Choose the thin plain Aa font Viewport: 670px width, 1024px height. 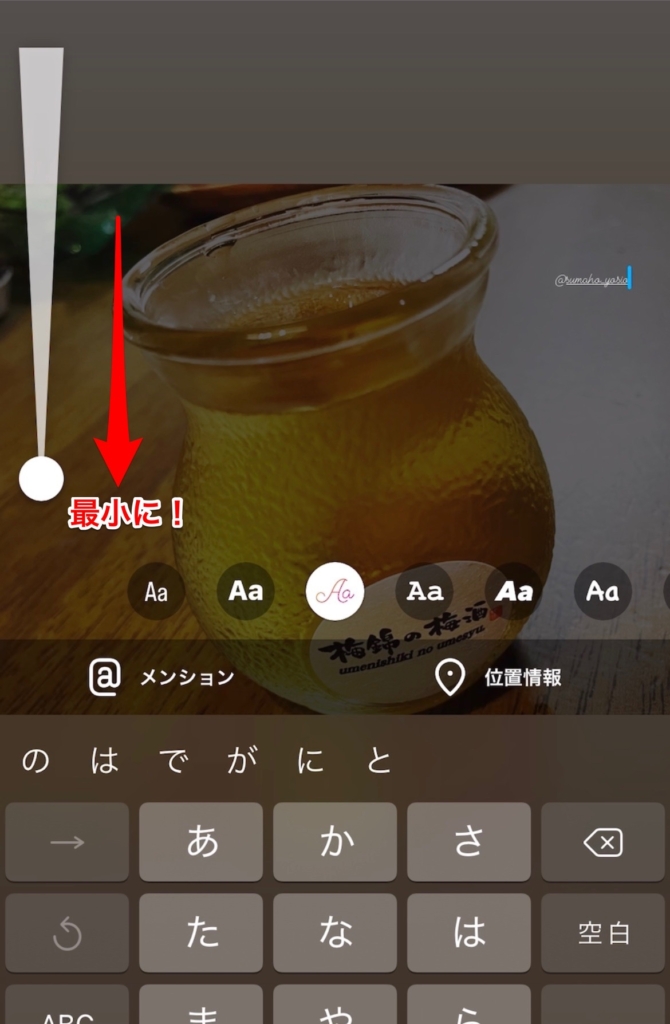tap(156, 591)
